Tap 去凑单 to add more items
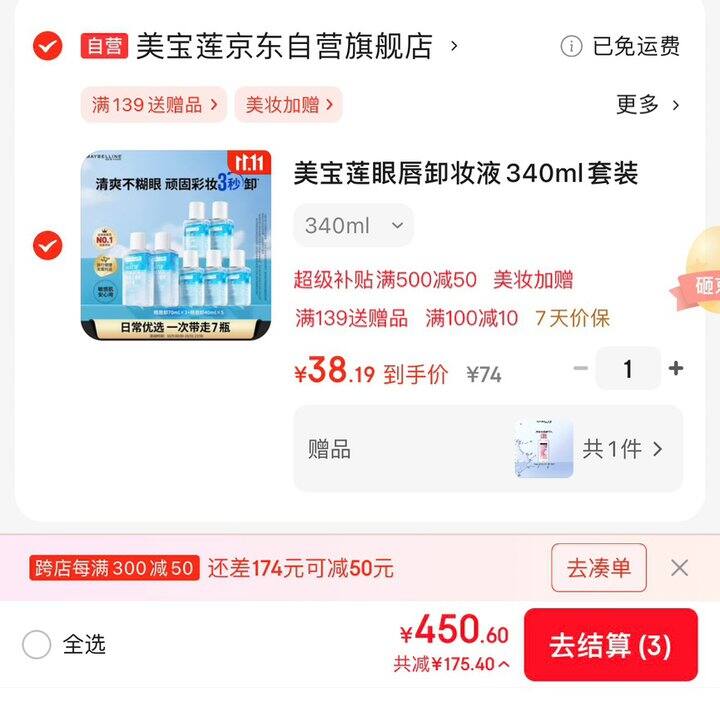The width and height of the screenshot is (720, 702). (598, 568)
